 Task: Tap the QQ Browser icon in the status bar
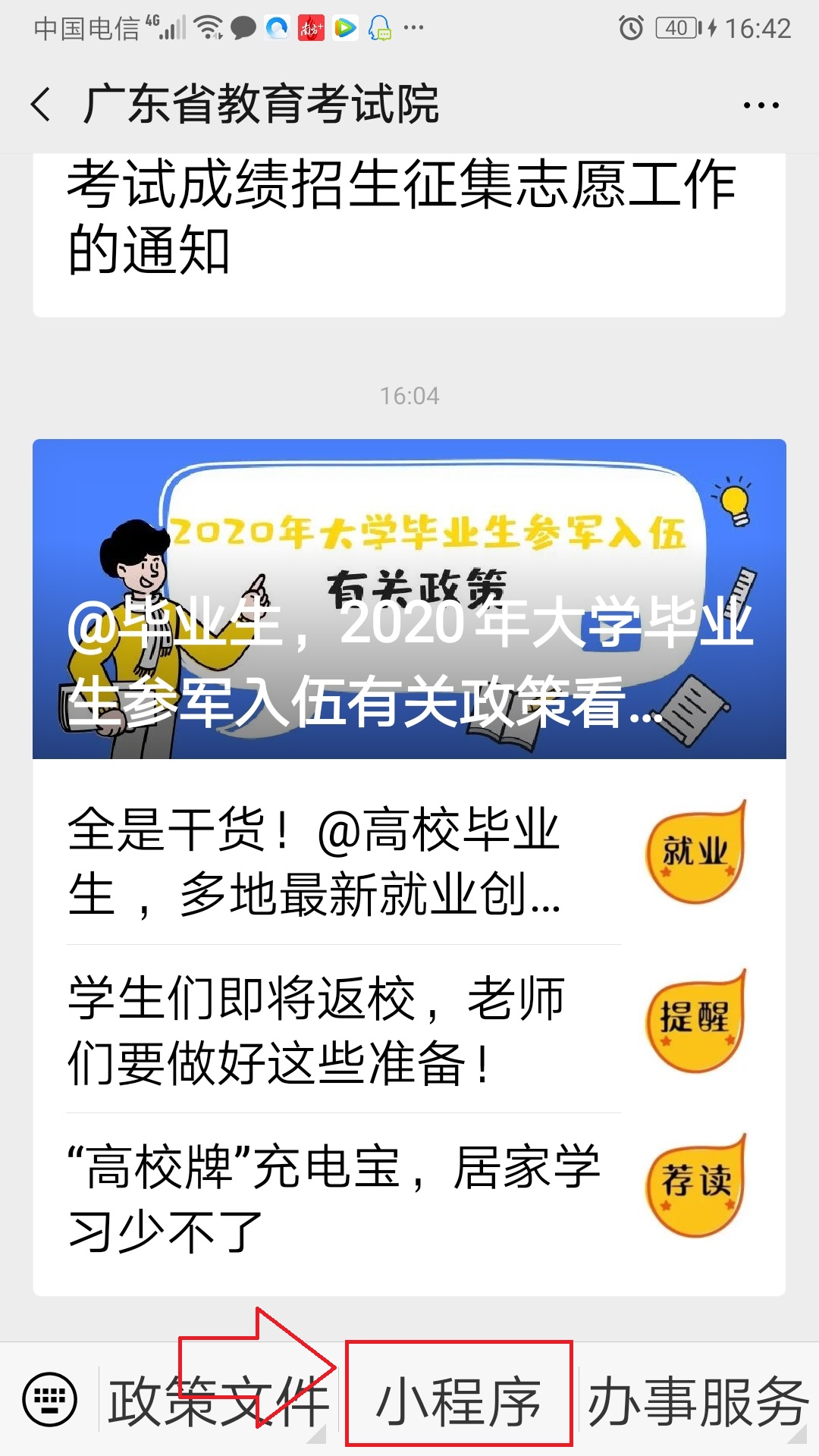click(276, 29)
